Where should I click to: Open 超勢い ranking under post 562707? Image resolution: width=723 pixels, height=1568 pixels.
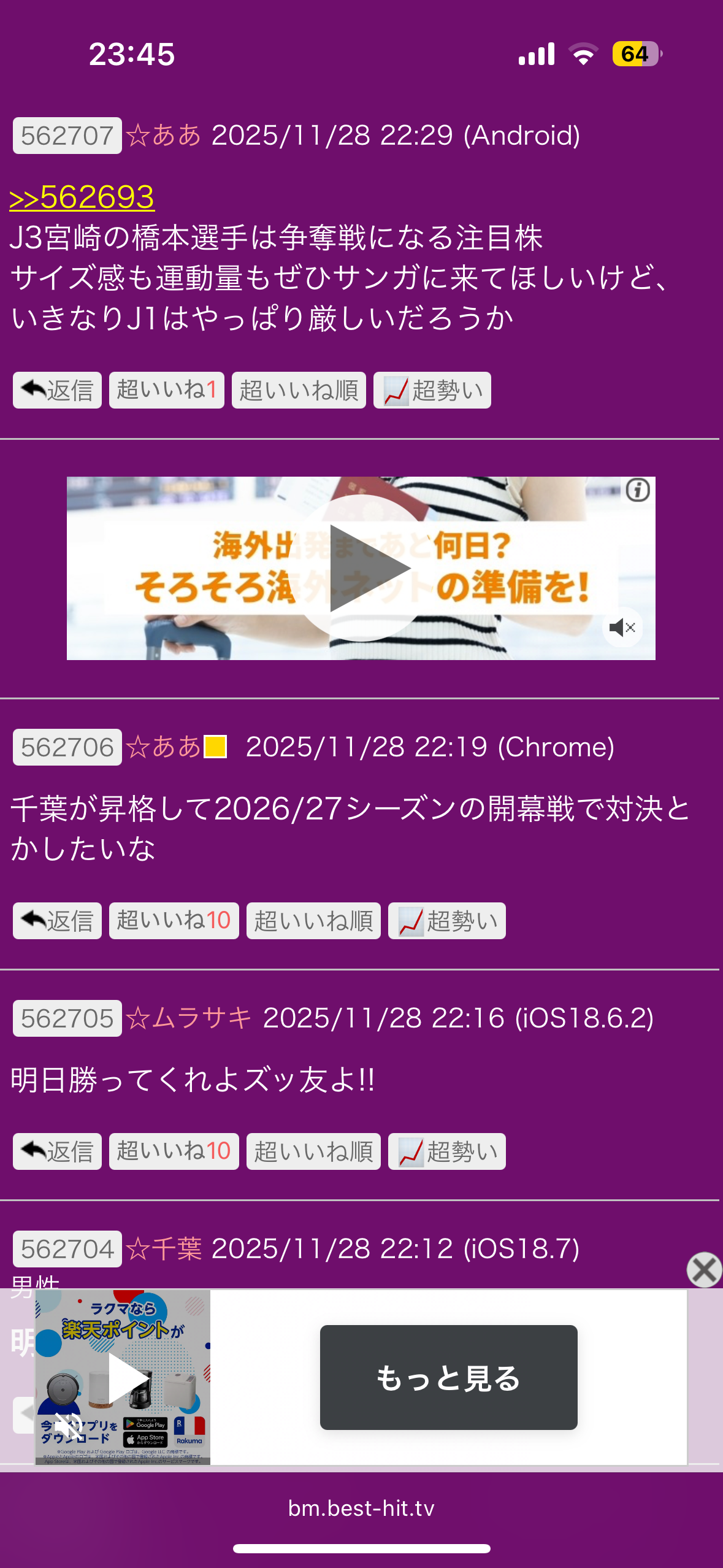coord(432,390)
